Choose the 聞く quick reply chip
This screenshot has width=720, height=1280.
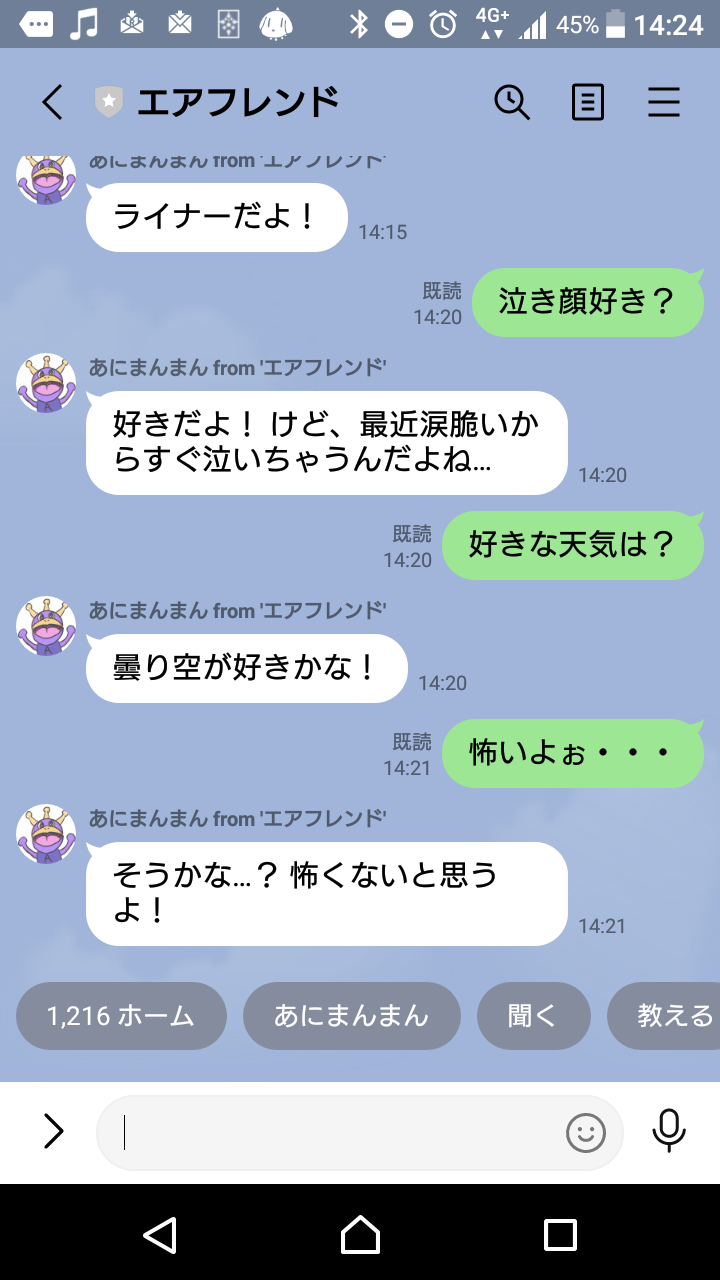tap(533, 1016)
